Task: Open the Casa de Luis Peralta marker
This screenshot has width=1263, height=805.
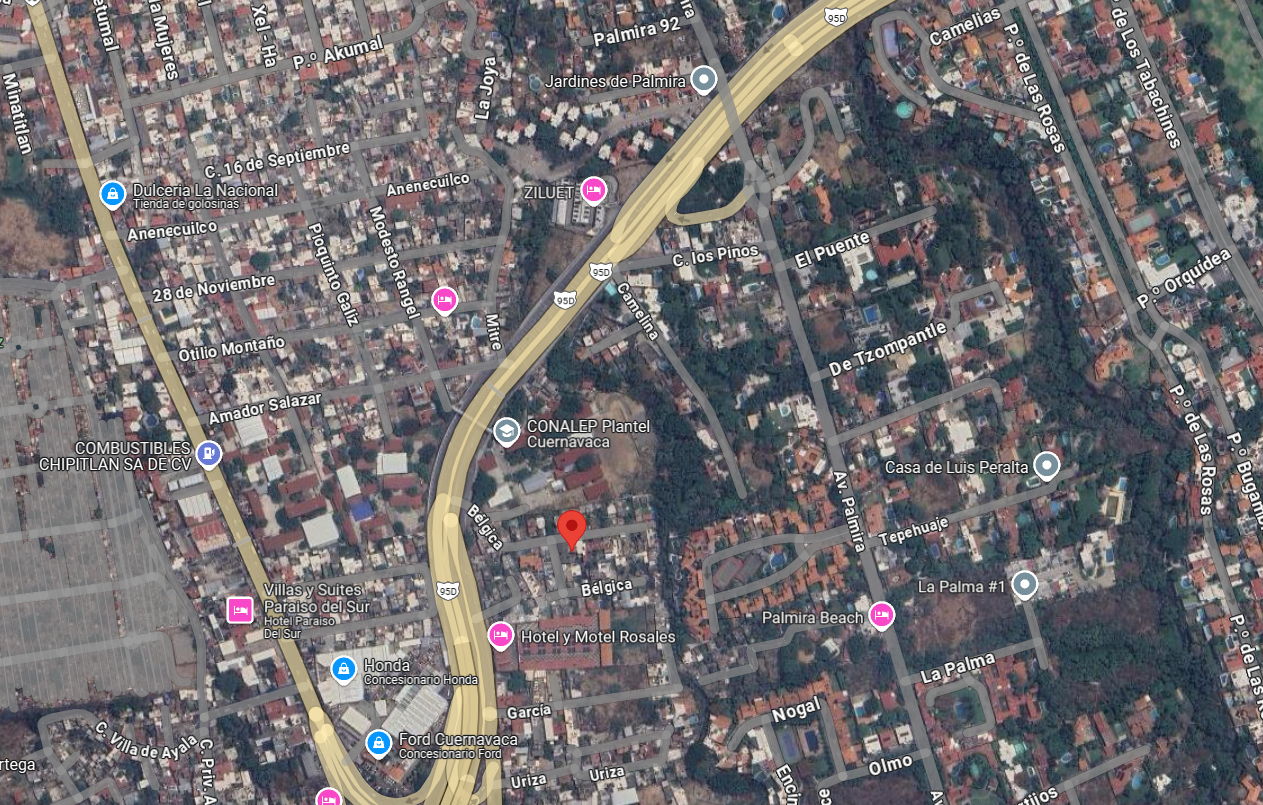Action: (1047, 466)
